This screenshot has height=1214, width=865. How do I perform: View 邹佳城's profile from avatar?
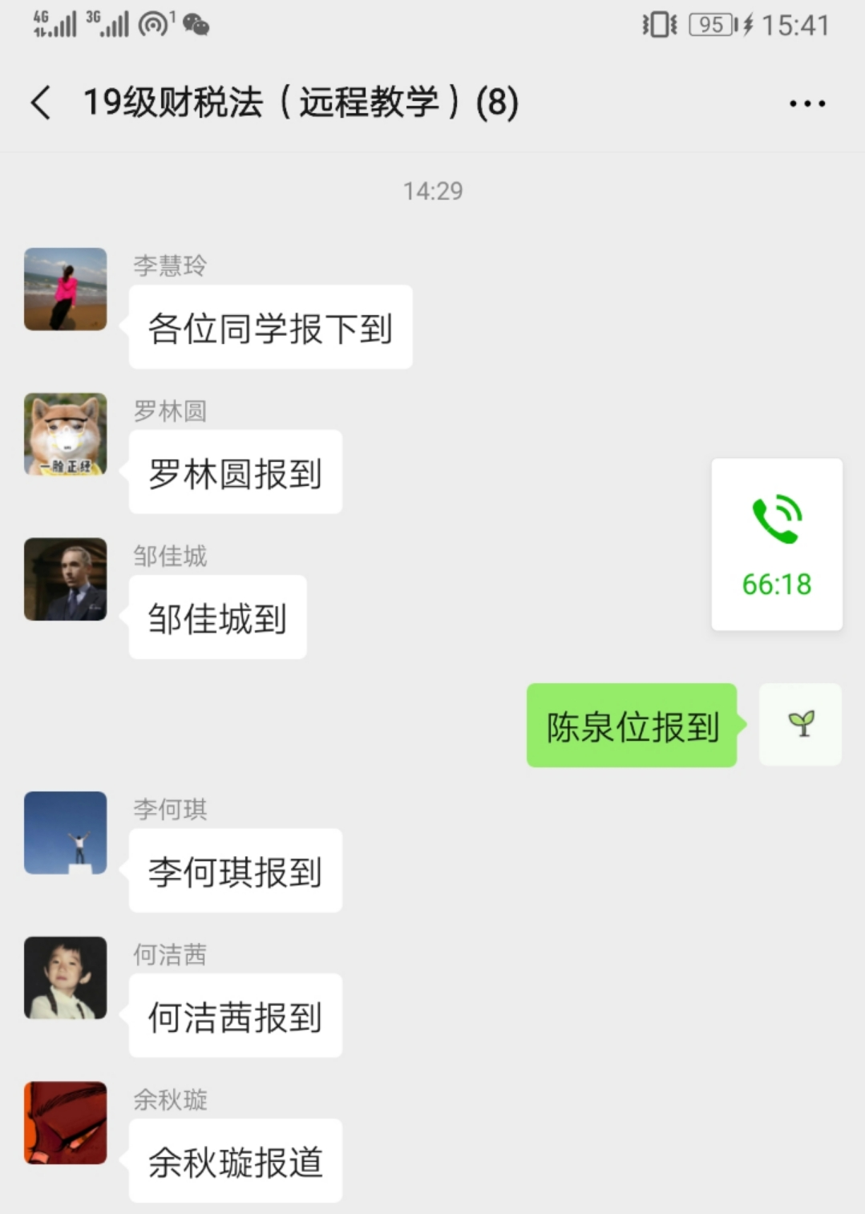65,579
